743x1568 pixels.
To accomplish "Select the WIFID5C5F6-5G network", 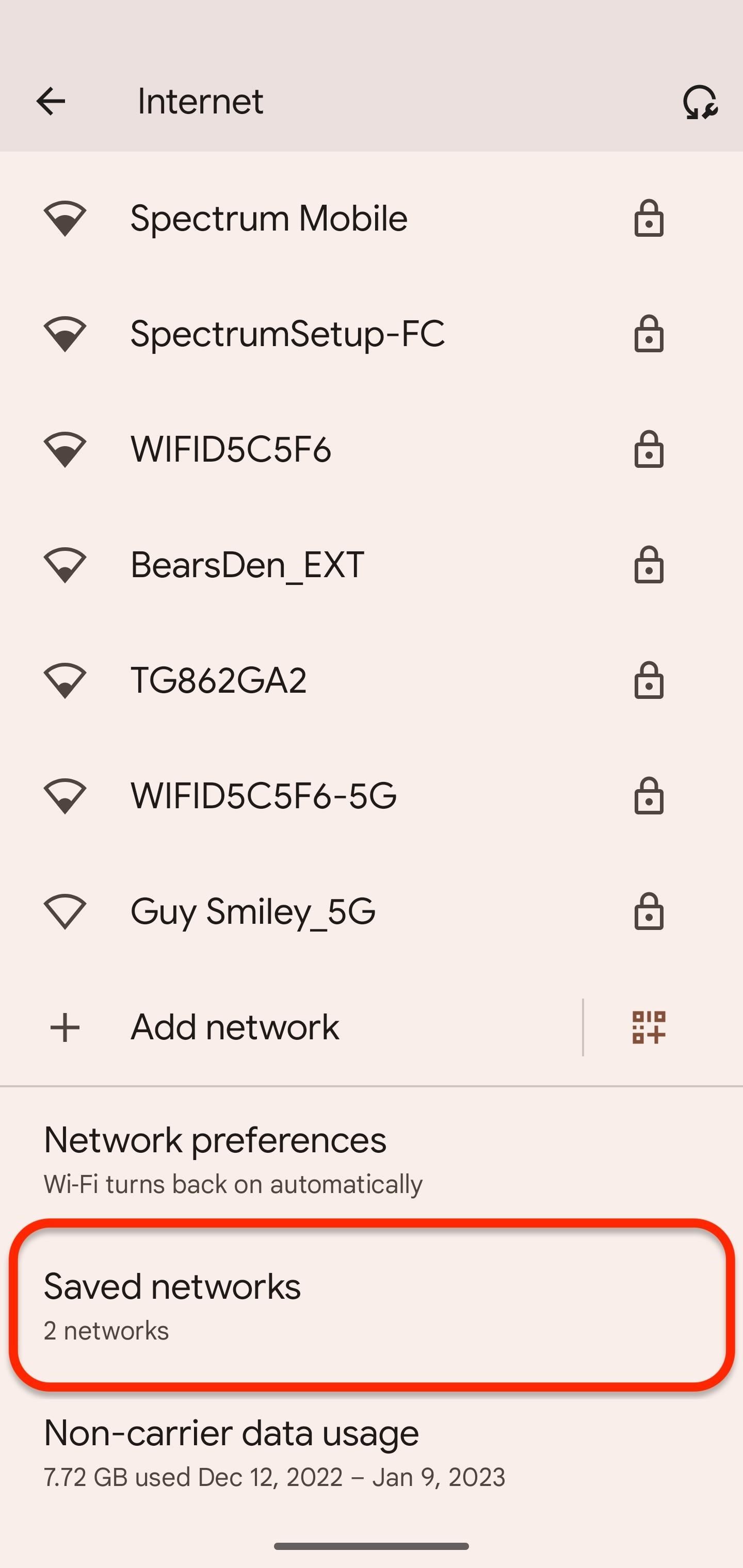I will coord(264,796).
